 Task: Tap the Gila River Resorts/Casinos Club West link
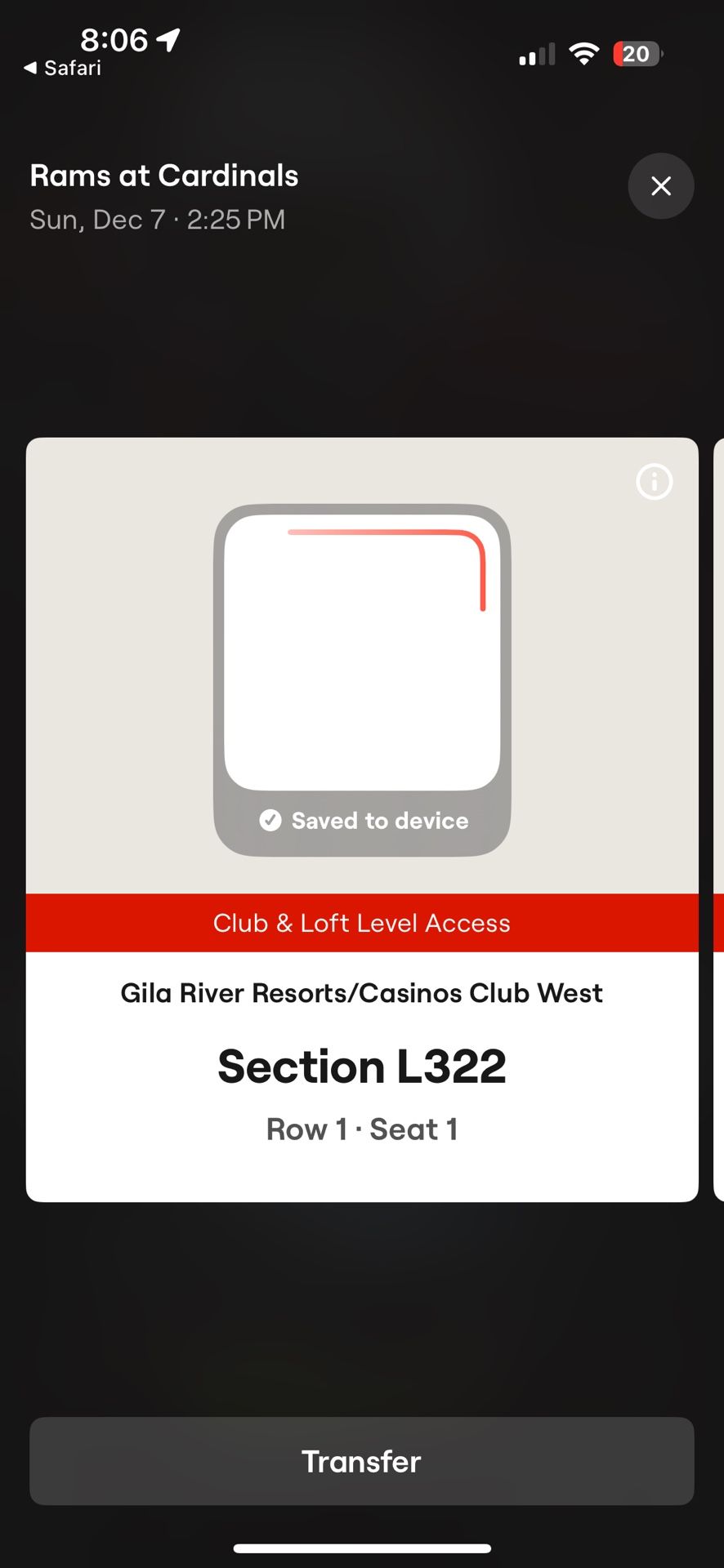pos(362,993)
